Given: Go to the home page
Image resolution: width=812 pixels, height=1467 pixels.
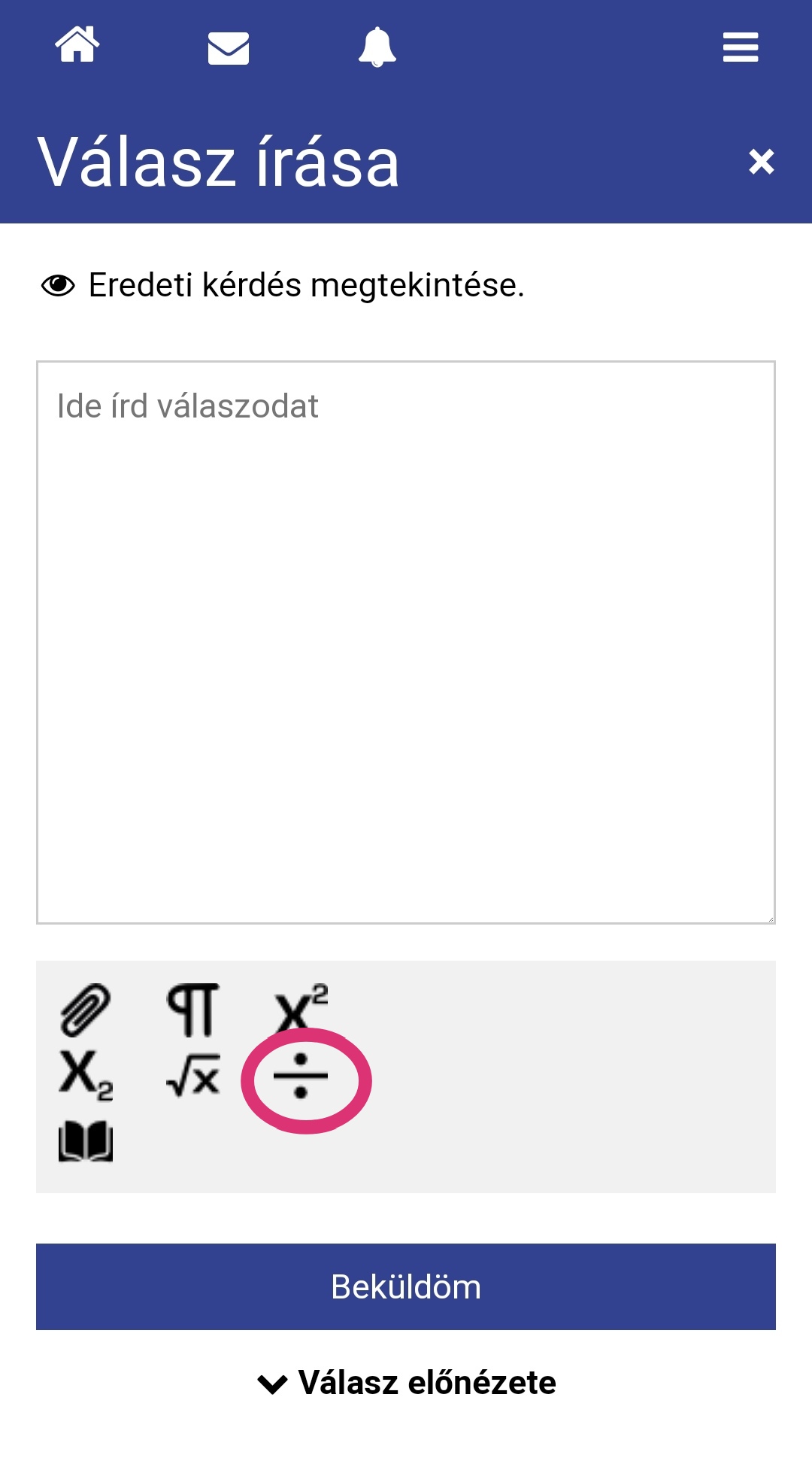Looking at the screenshot, I should point(77,44).
